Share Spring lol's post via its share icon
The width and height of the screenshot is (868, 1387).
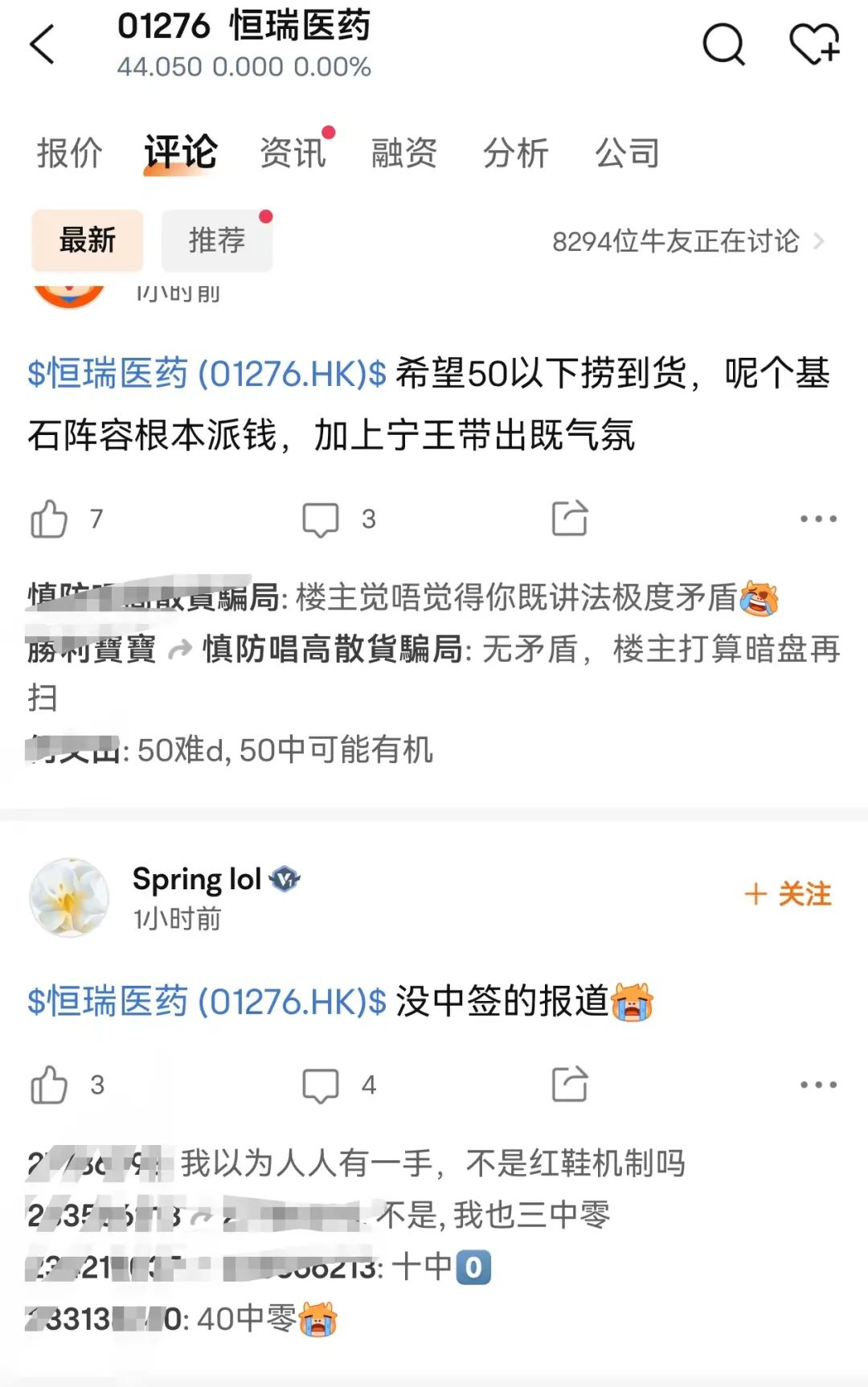pos(571,1085)
